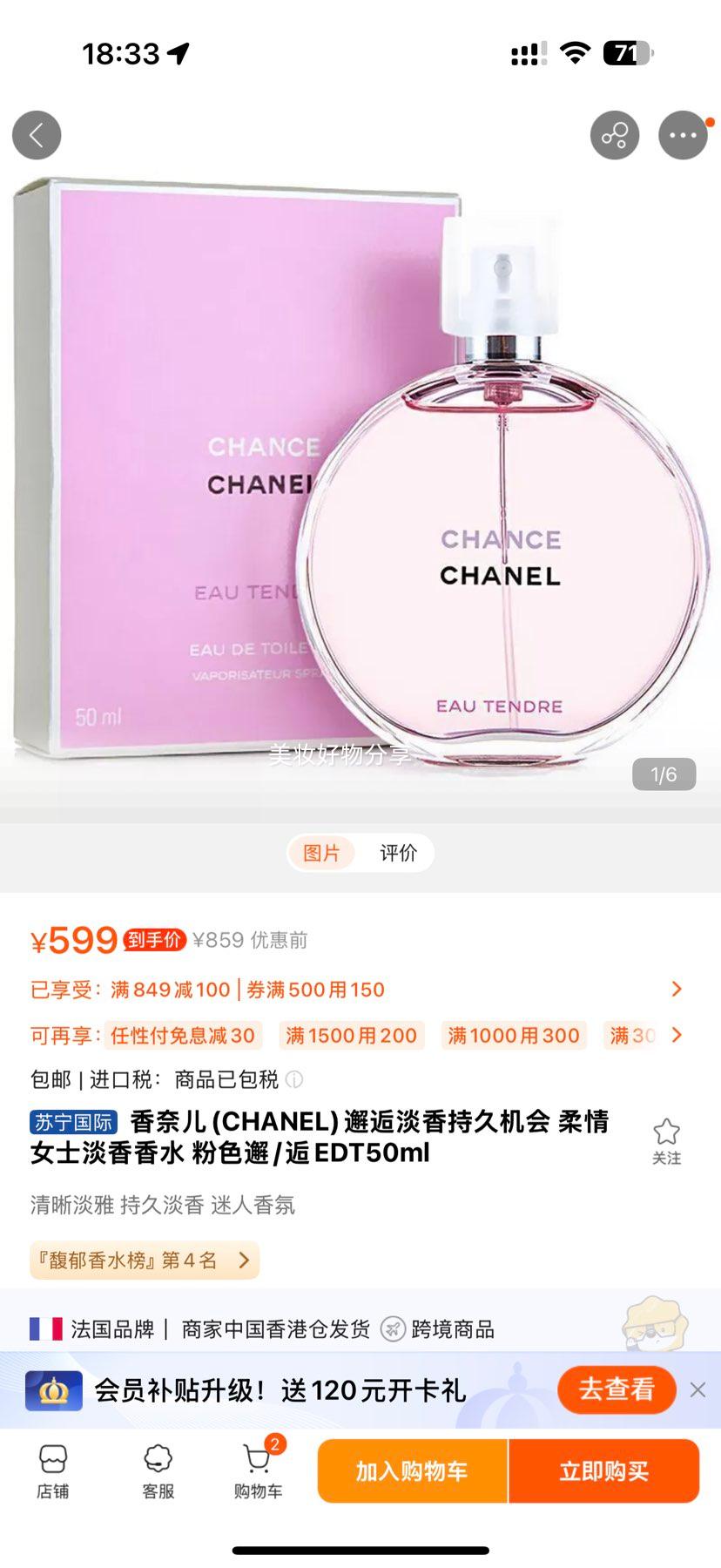Toggle 关注 to follow this product

click(x=667, y=1137)
